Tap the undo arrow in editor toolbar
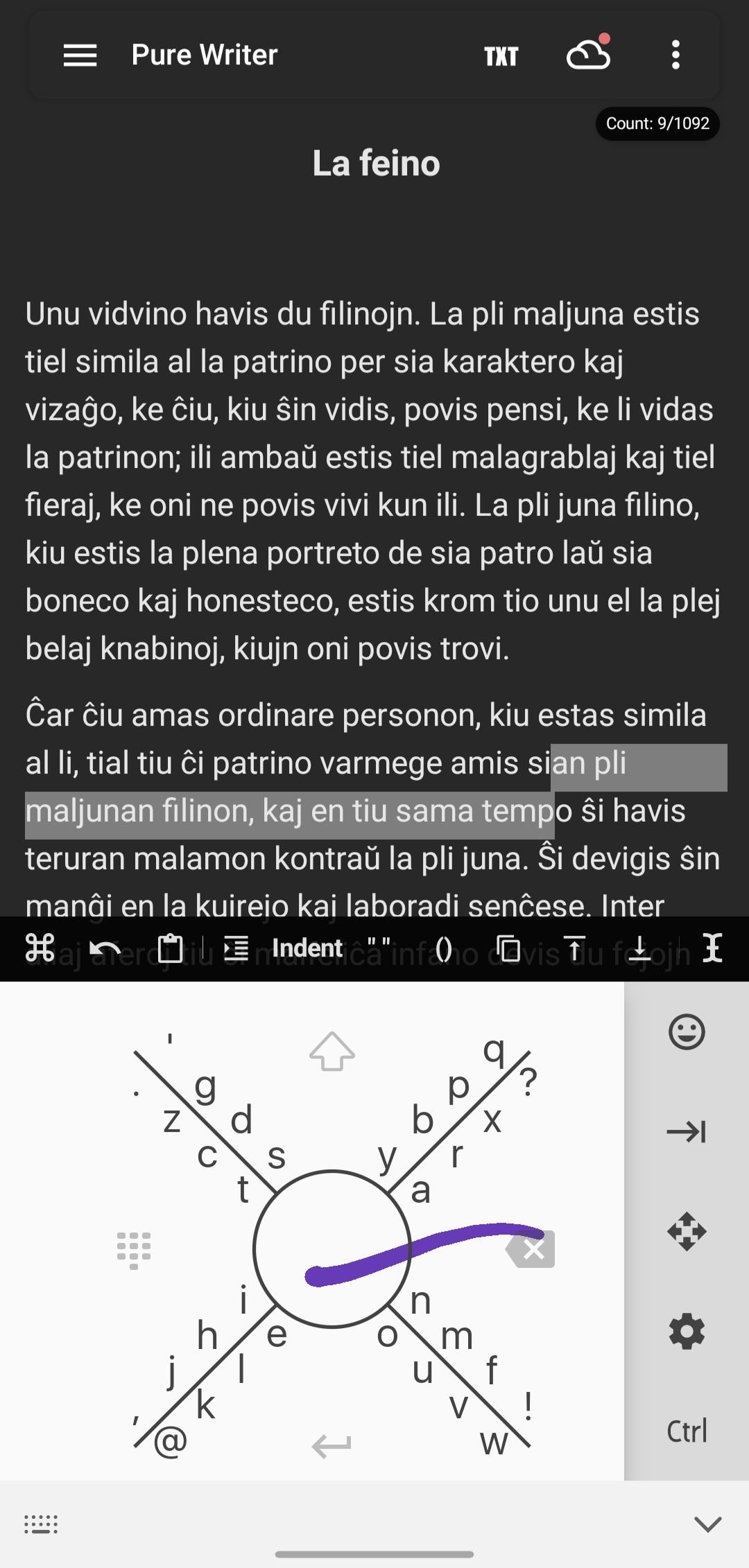749x1568 pixels. coord(105,949)
